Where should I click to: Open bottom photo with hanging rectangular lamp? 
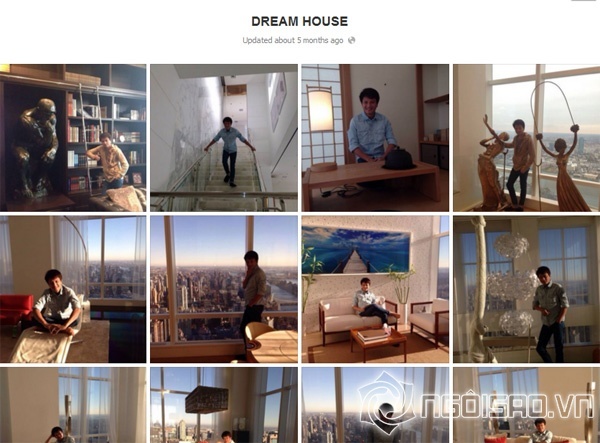pyautogui.click(x=224, y=405)
